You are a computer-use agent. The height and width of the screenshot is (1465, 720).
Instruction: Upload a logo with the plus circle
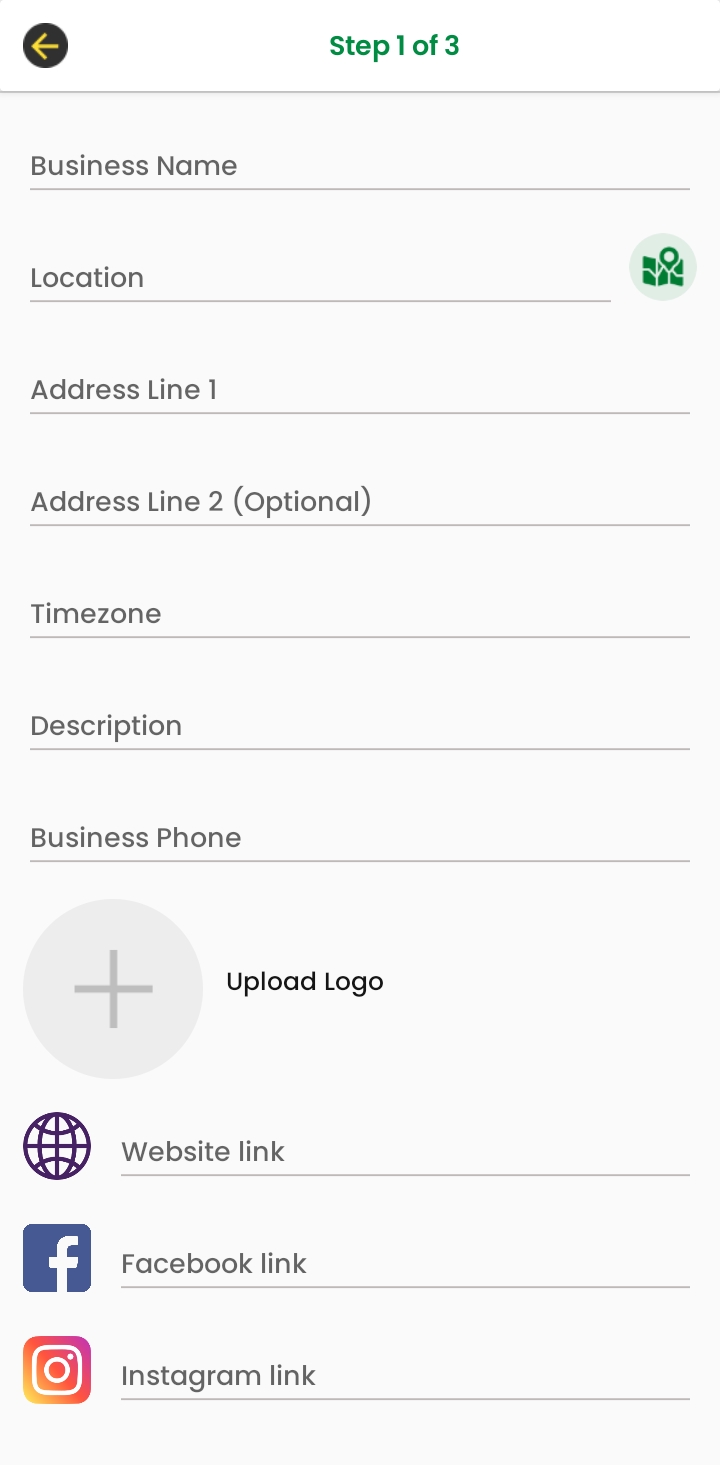click(x=113, y=988)
